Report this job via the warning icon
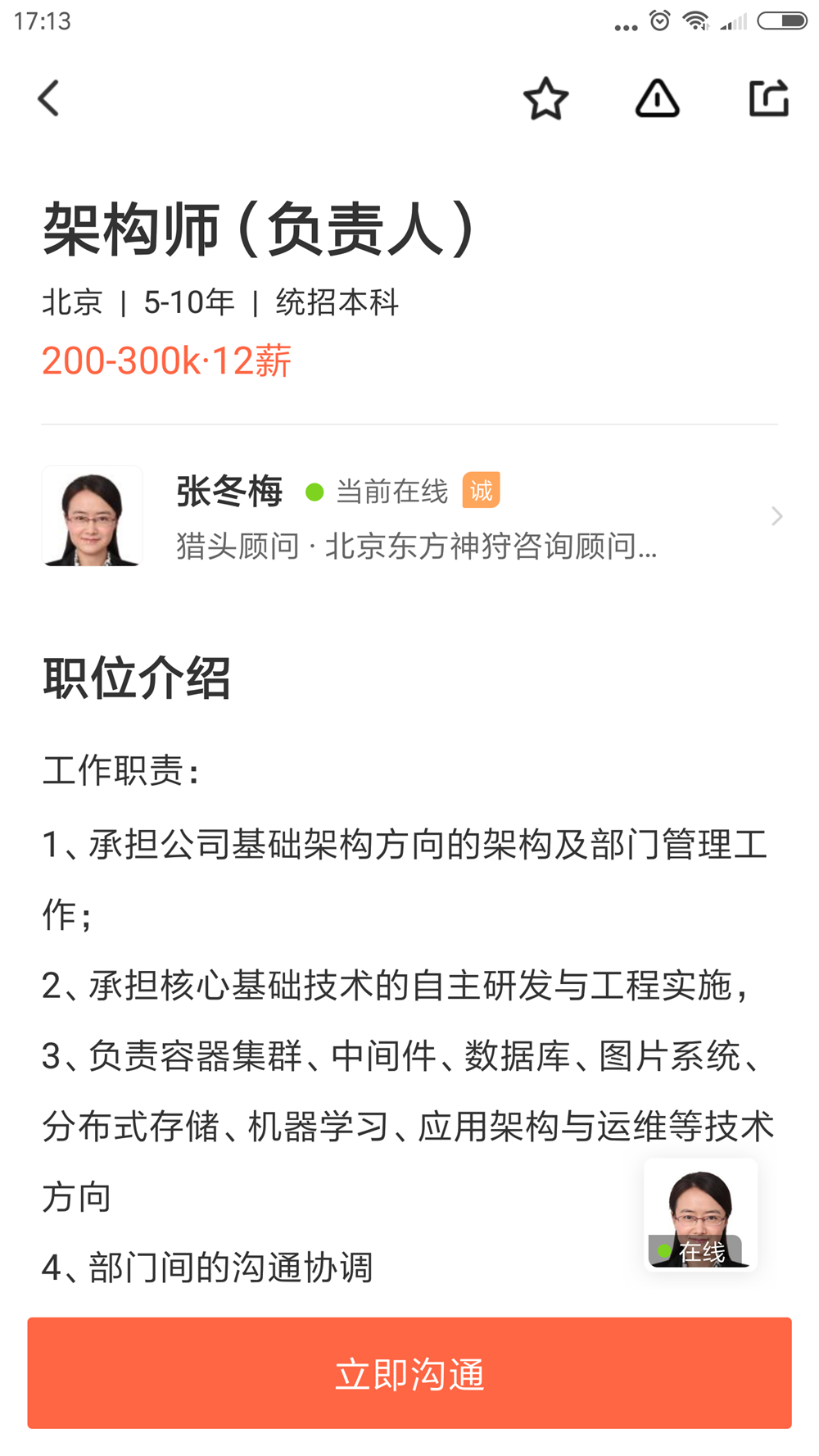Viewport: 819px width, 1456px height. (657, 99)
